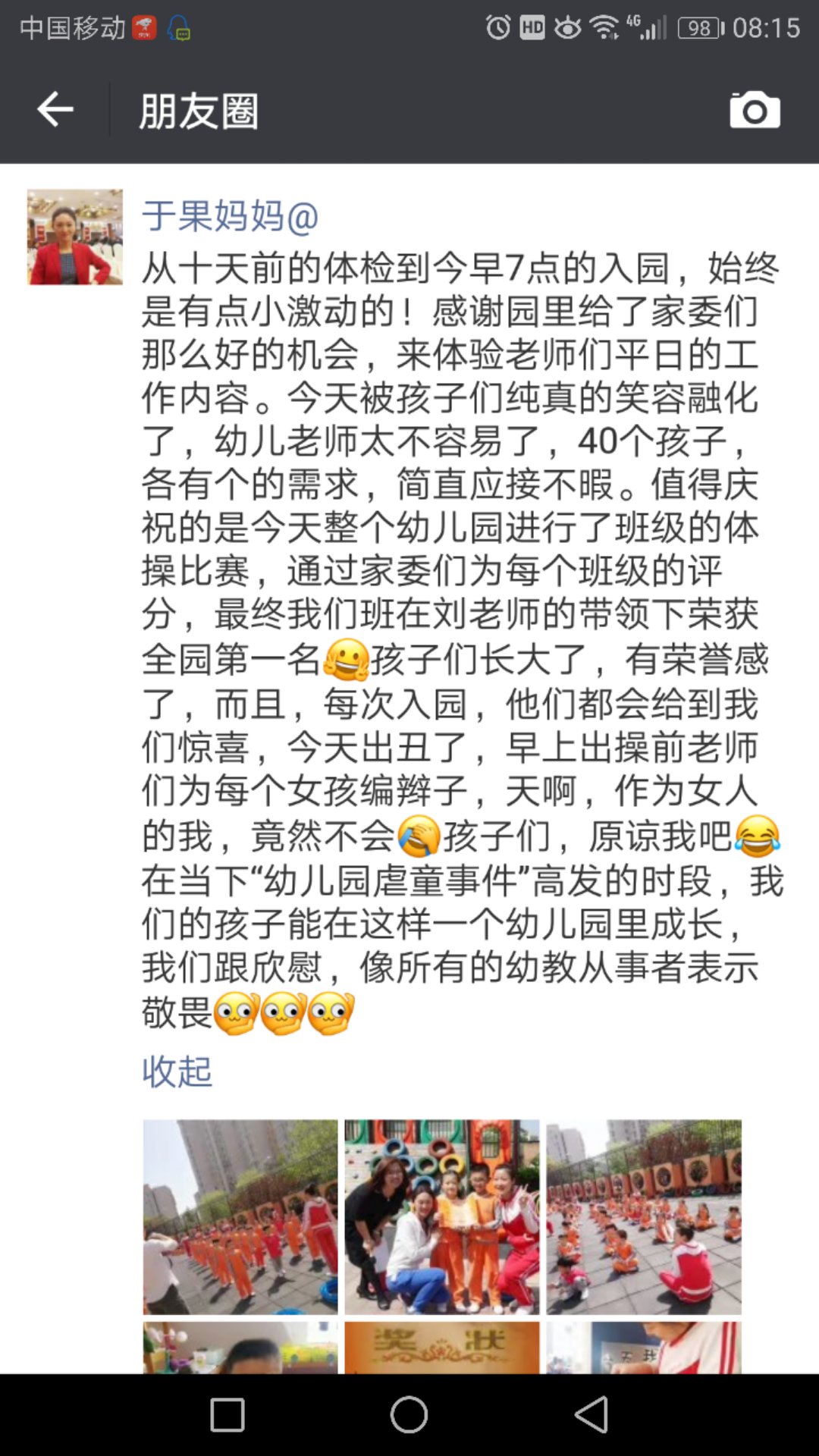
Task: Open the bottom-left photo showing a child's head
Action: pos(240,1348)
